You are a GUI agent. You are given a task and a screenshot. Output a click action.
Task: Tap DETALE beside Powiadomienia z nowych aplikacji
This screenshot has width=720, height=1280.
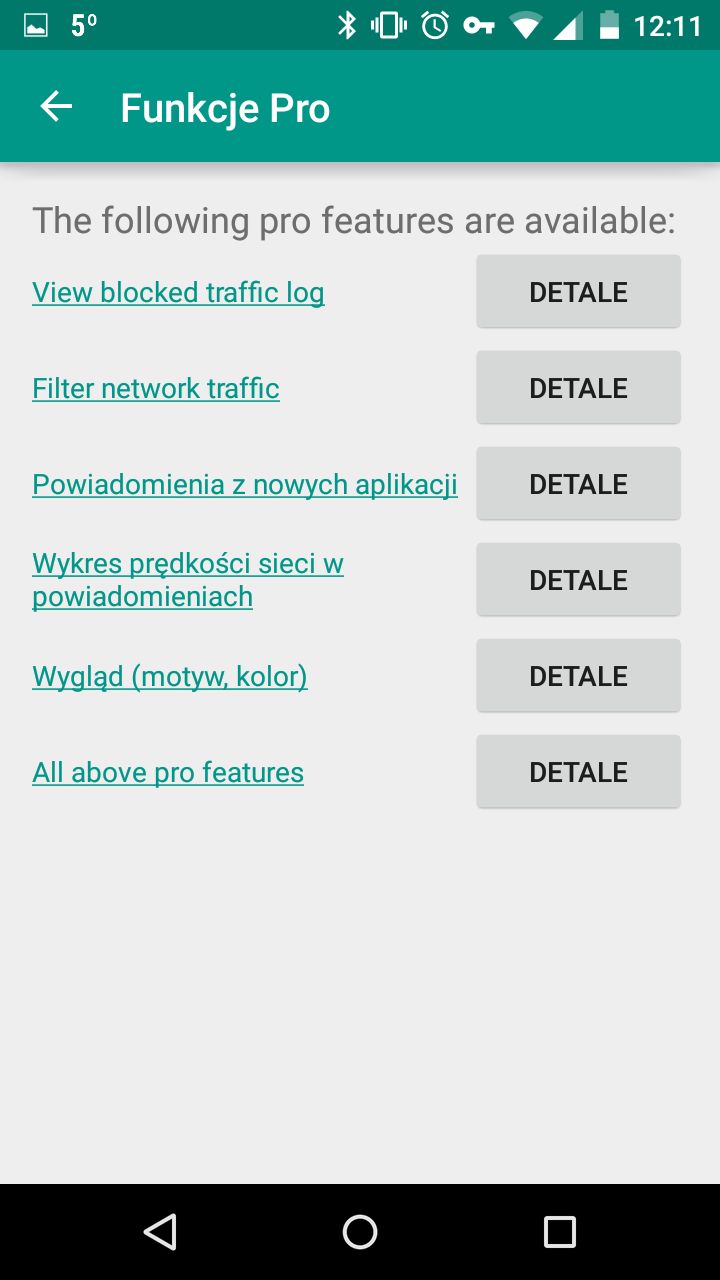pos(578,484)
